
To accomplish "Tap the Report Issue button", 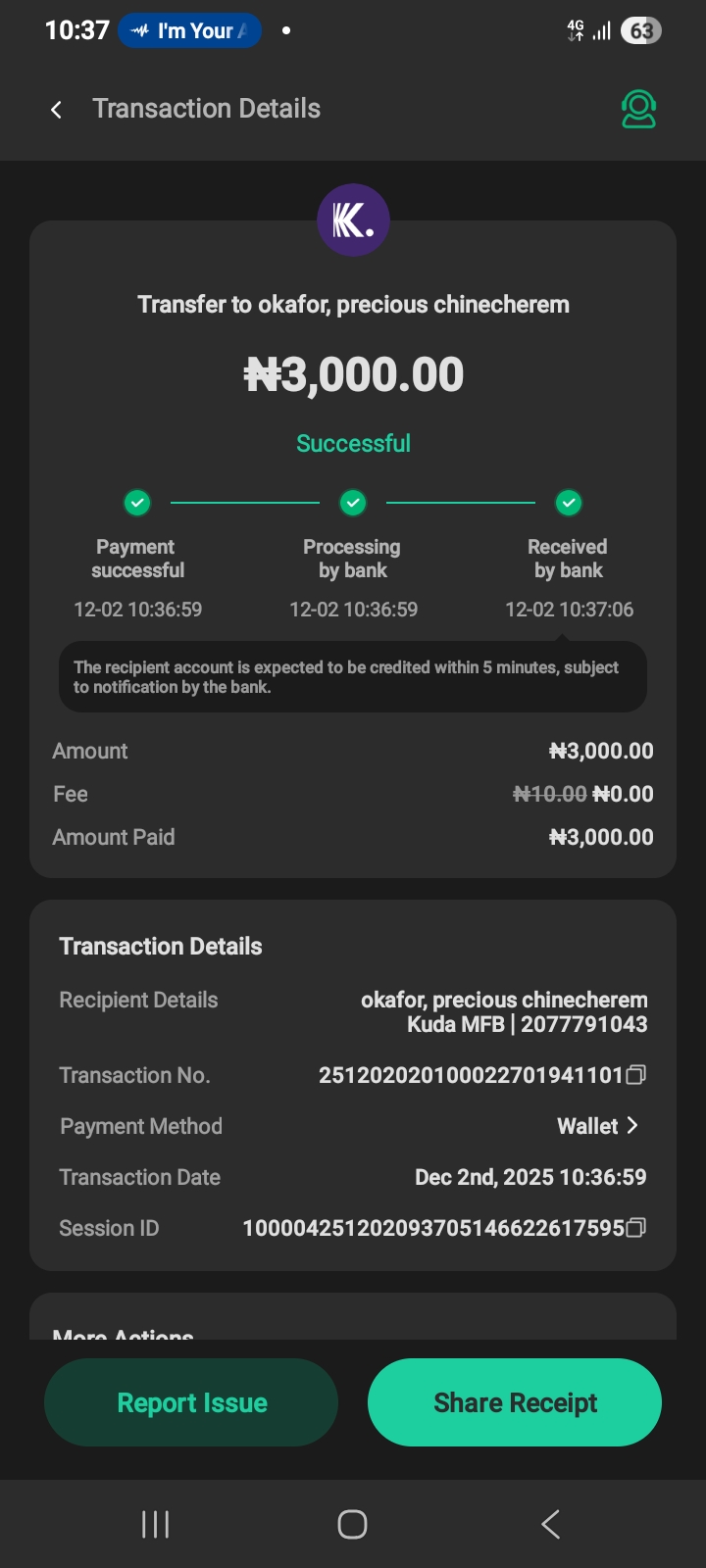I will point(191,1402).
